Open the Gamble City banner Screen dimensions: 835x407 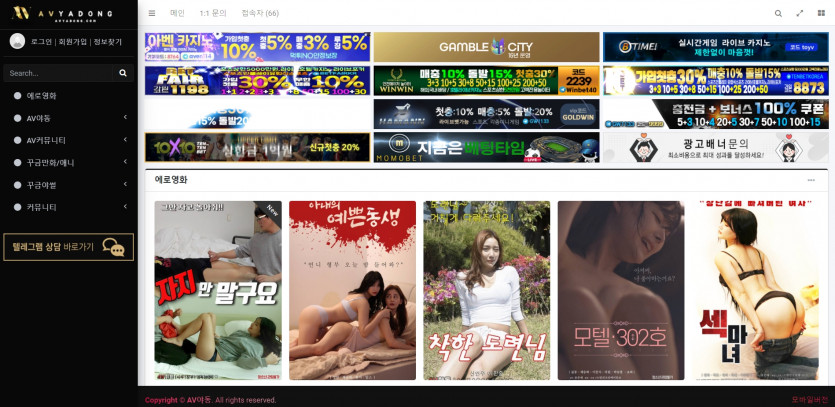point(486,47)
